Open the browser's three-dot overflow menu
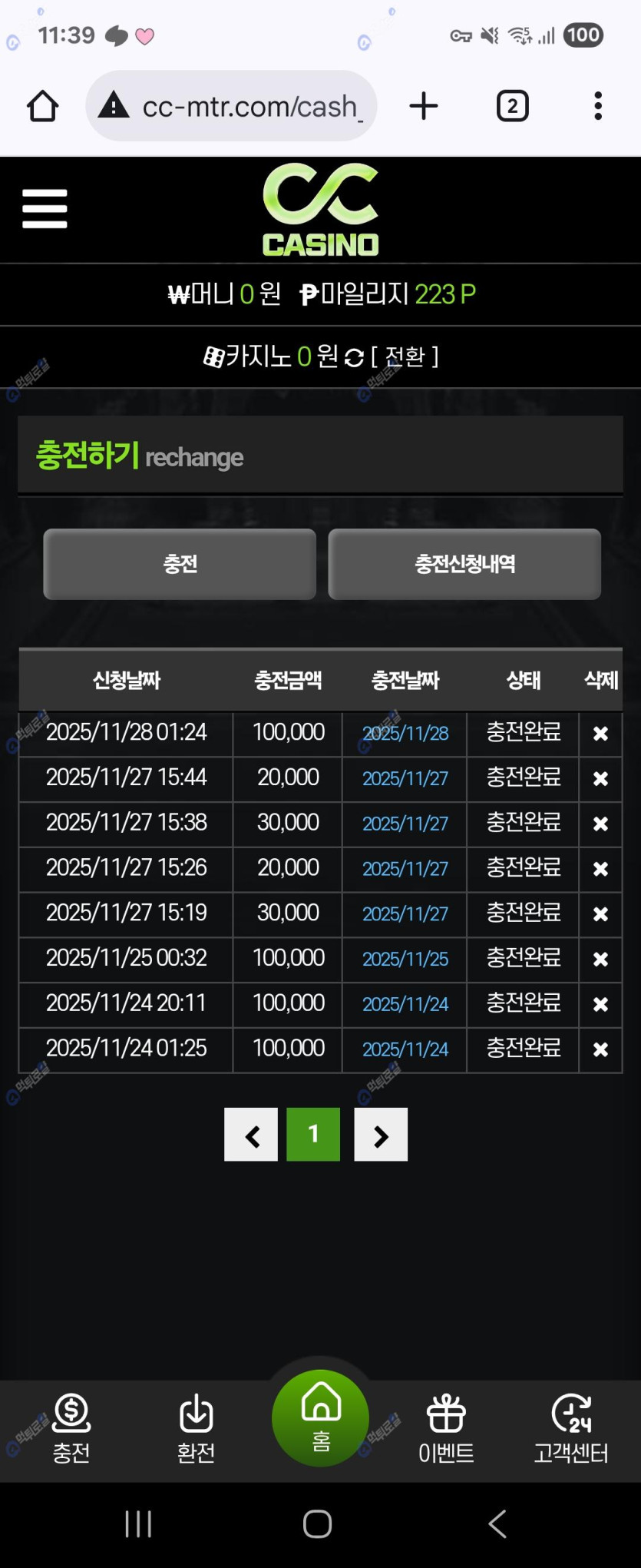 coord(598,106)
